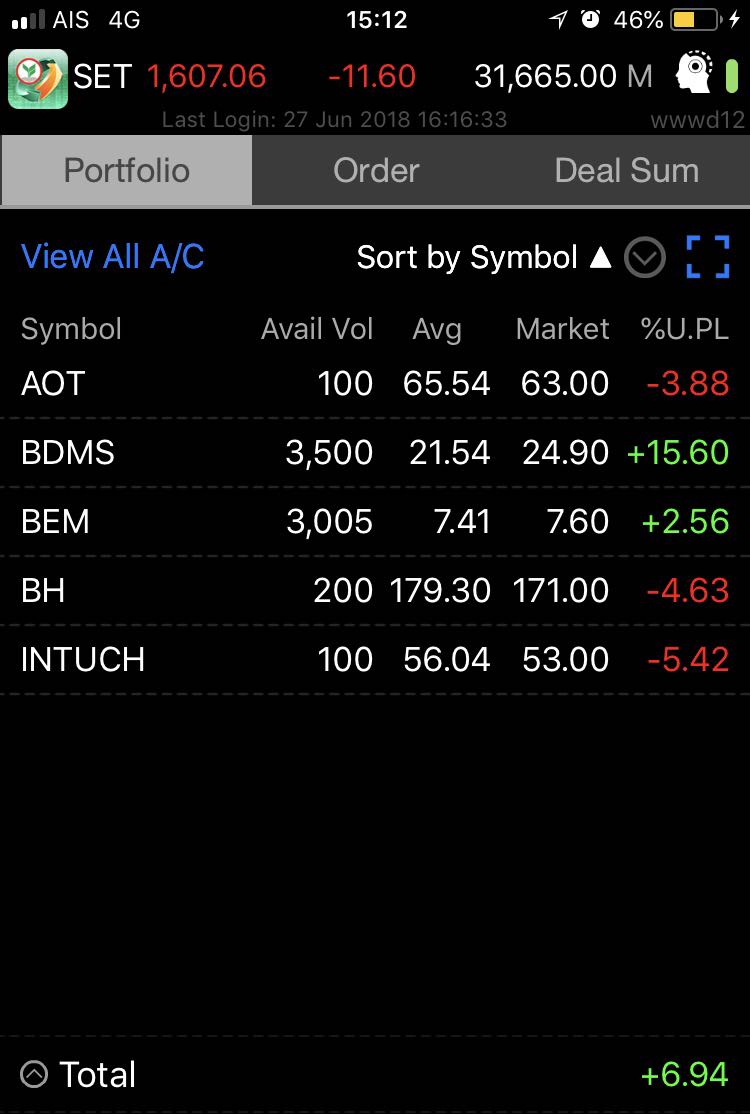Tap the app logo icon beside SET

[38, 78]
